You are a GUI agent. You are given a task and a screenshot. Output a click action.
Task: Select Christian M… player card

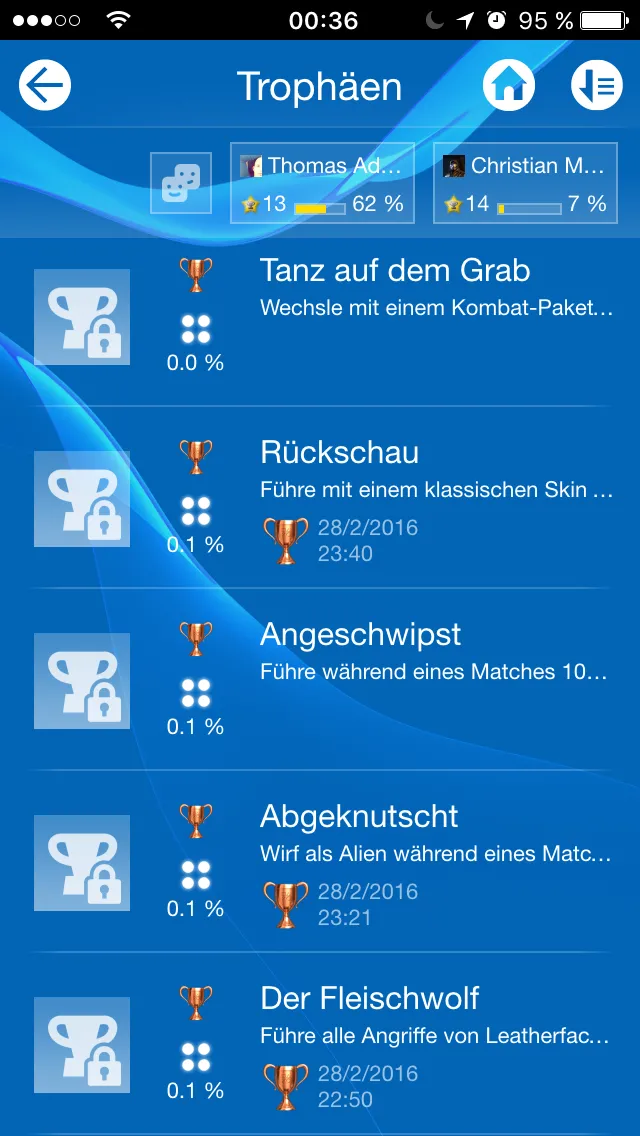(x=525, y=183)
